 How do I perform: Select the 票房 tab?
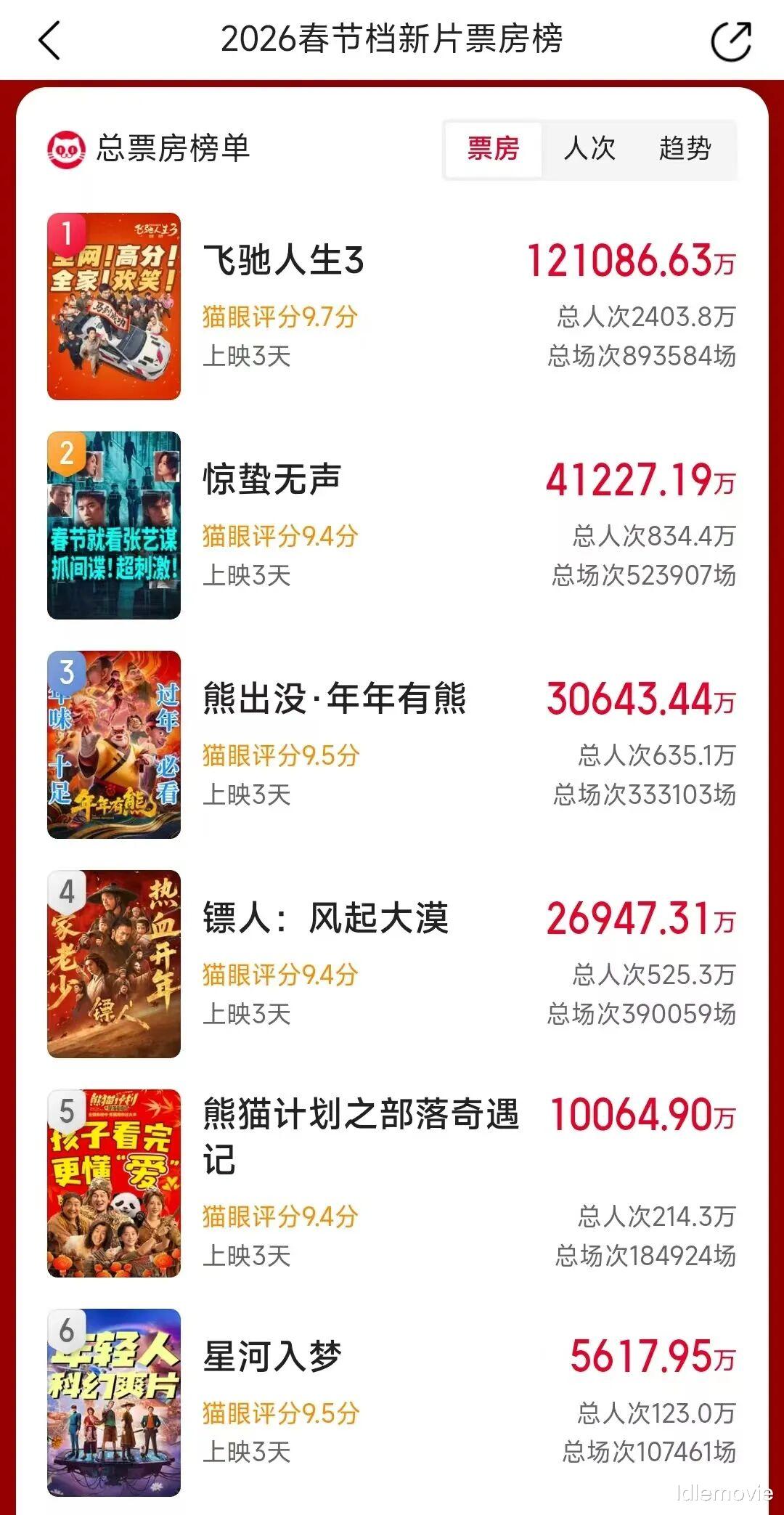pyautogui.click(x=494, y=149)
